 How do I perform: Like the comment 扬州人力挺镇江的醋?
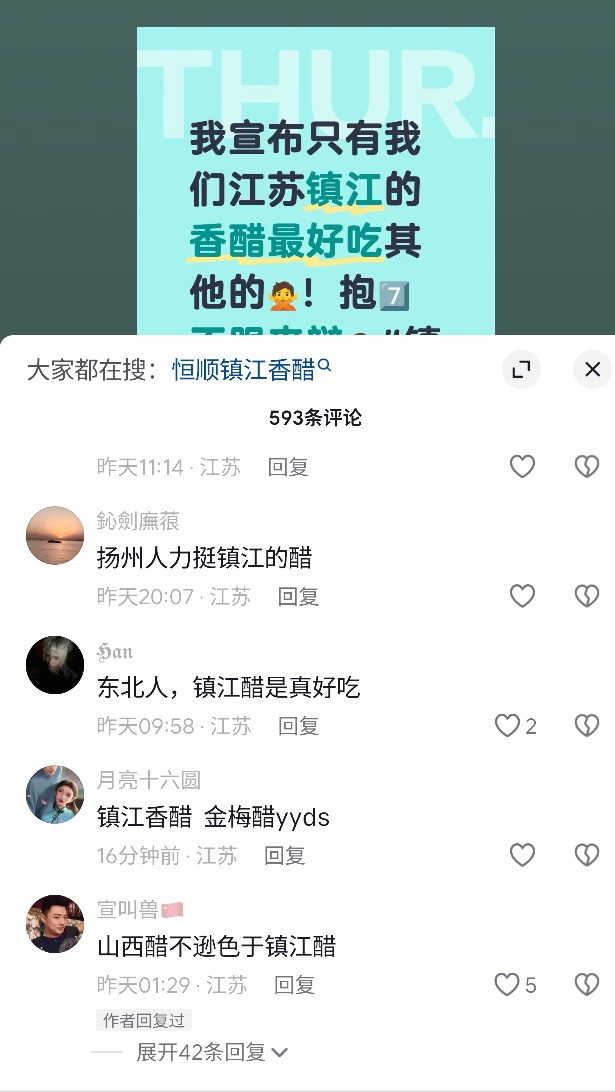tap(522, 596)
